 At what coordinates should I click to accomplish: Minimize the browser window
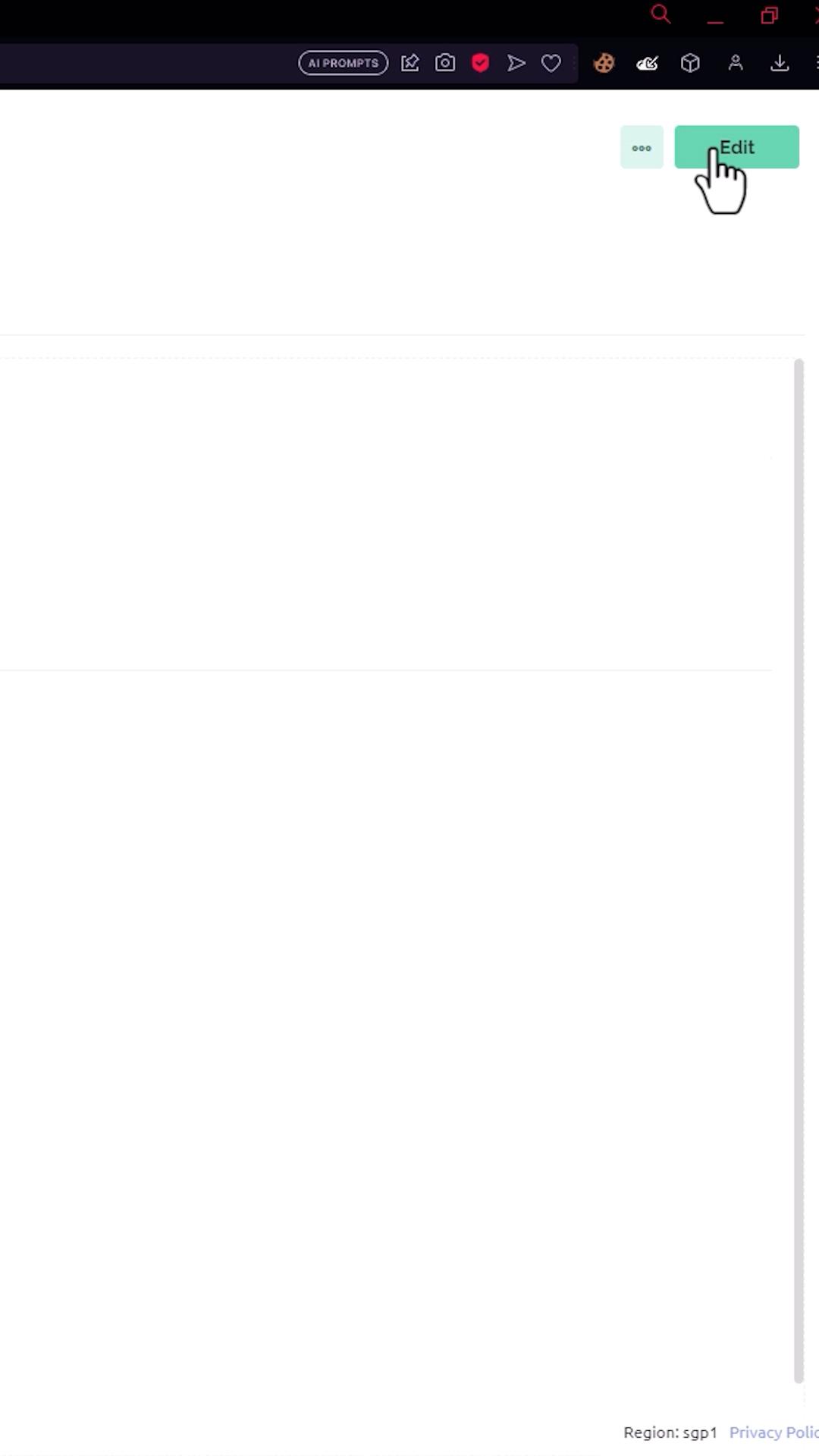715,17
